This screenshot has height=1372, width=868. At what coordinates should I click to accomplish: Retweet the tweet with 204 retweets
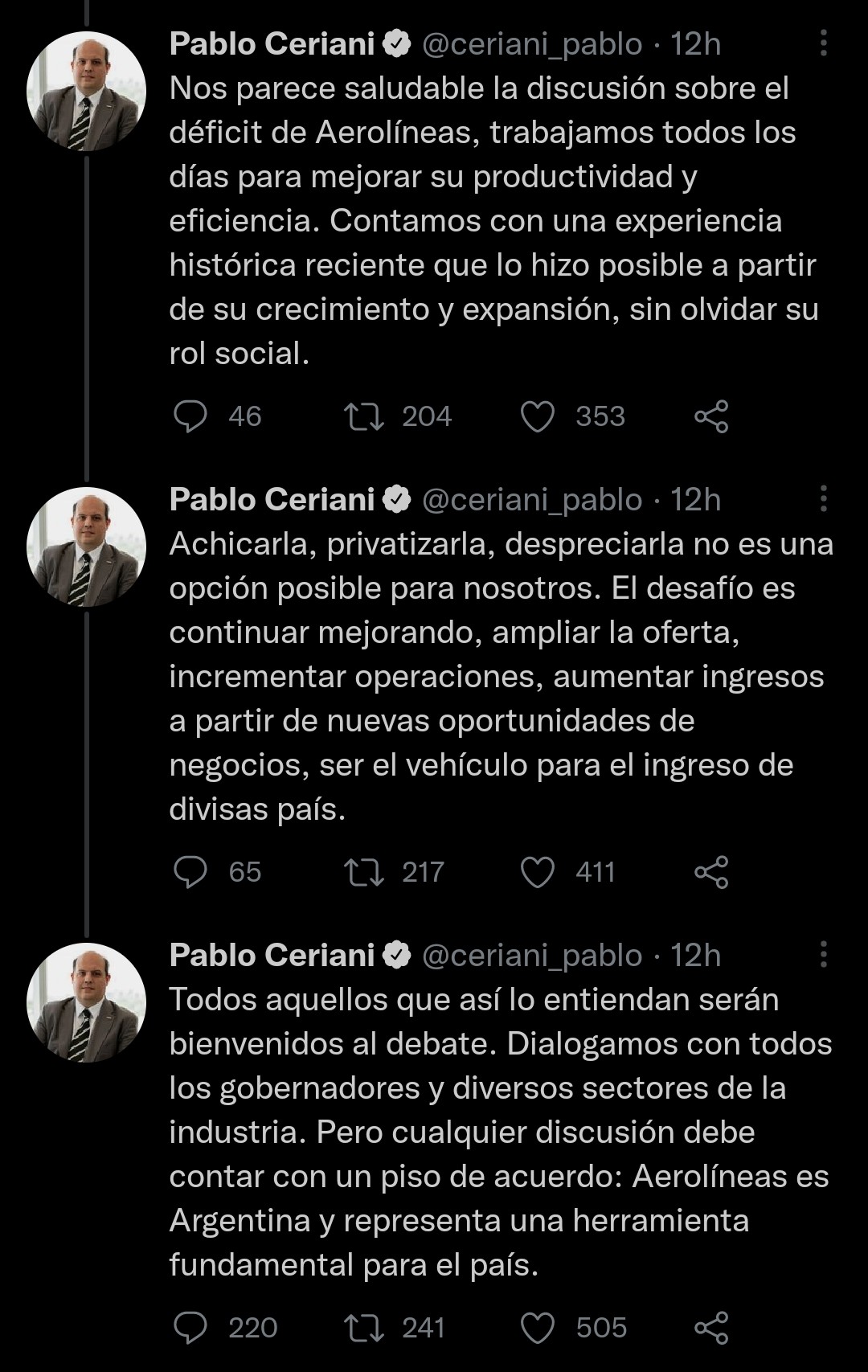click(364, 416)
